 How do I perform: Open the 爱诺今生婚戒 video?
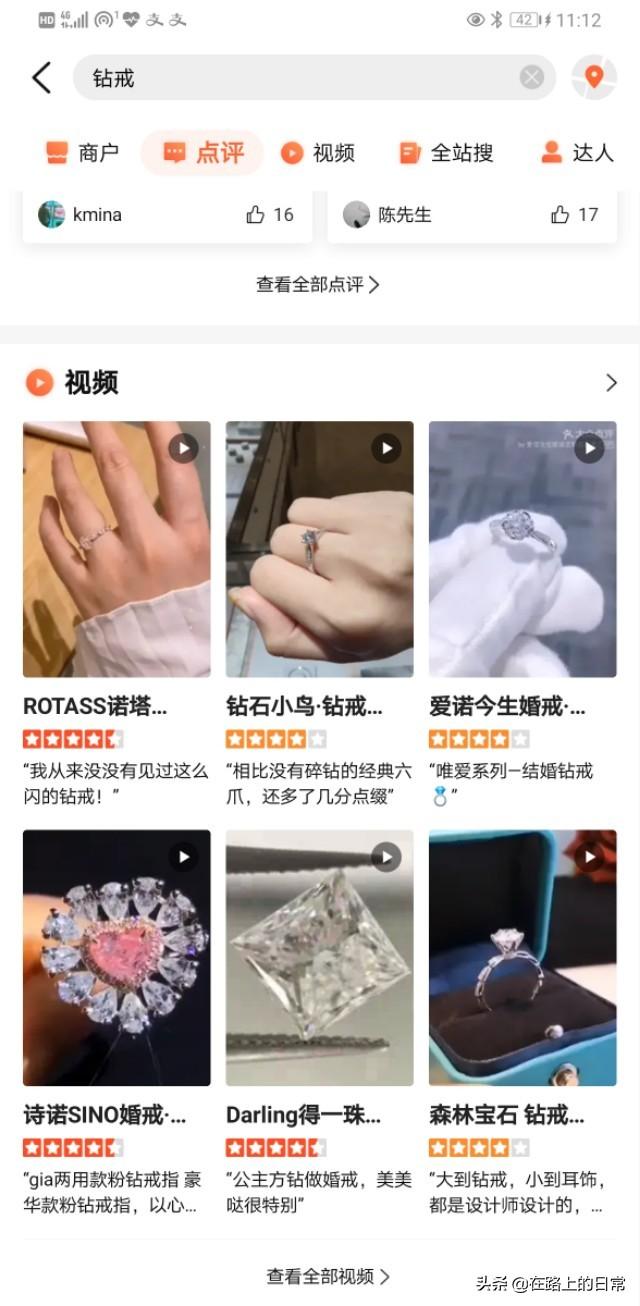pos(522,549)
